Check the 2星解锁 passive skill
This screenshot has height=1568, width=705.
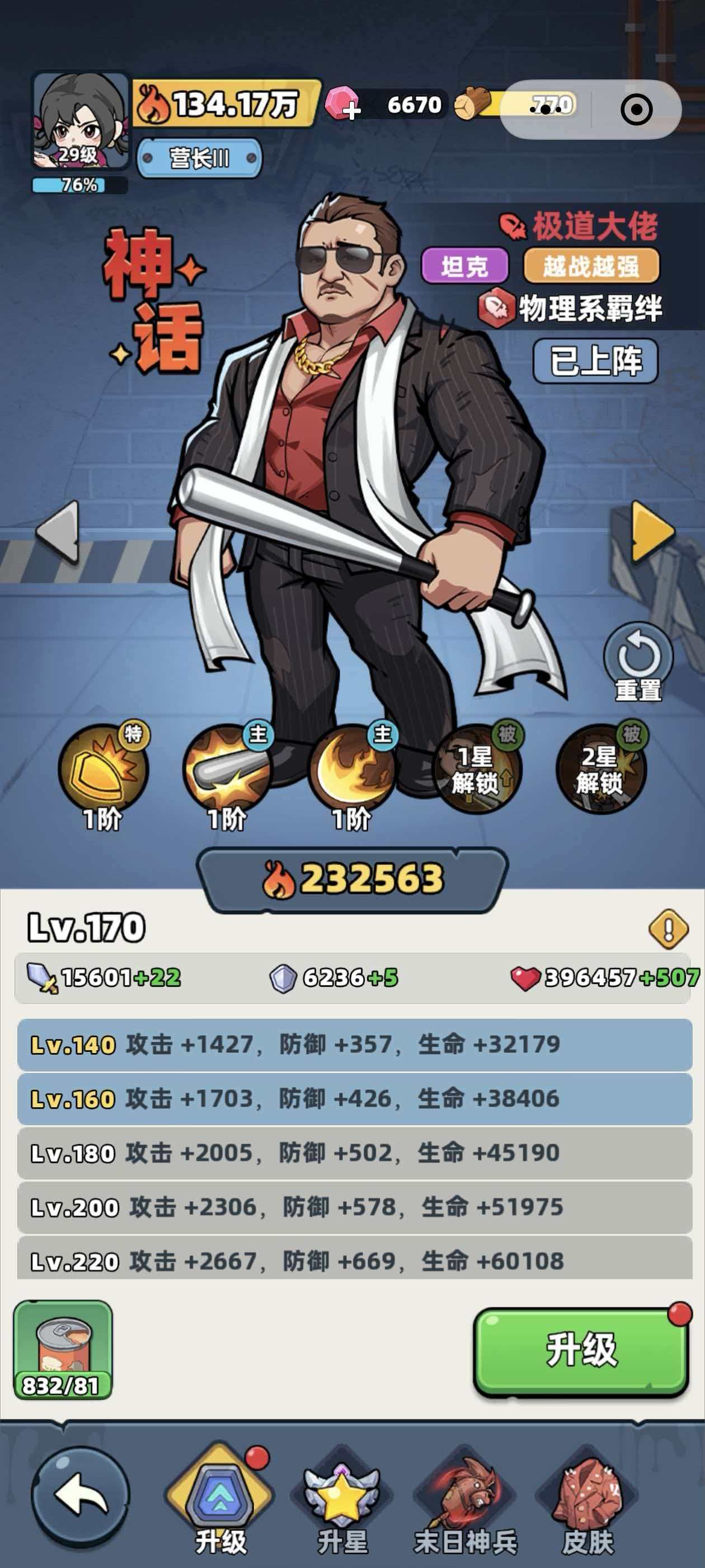(x=601, y=770)
